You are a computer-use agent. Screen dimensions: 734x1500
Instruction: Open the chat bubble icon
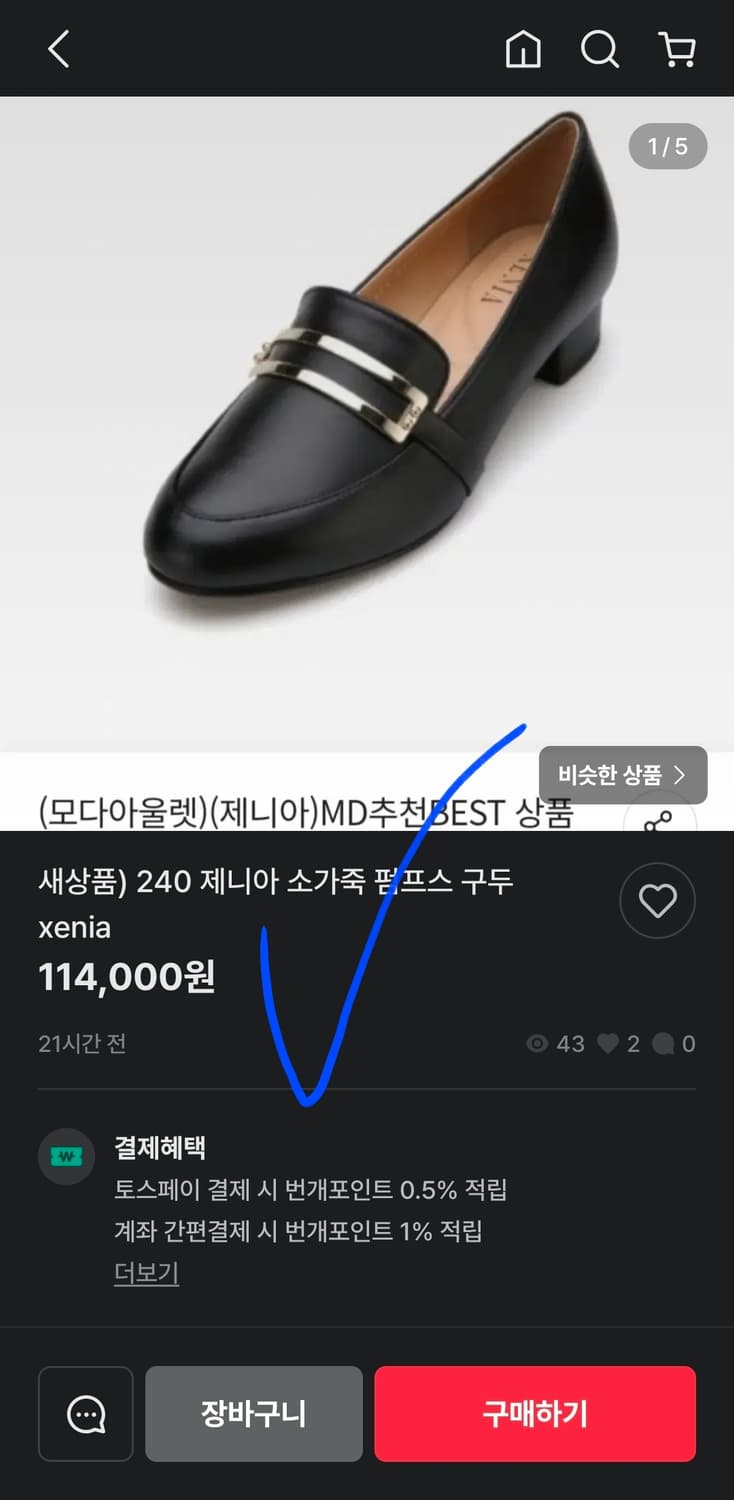(x=87, y=1414)
